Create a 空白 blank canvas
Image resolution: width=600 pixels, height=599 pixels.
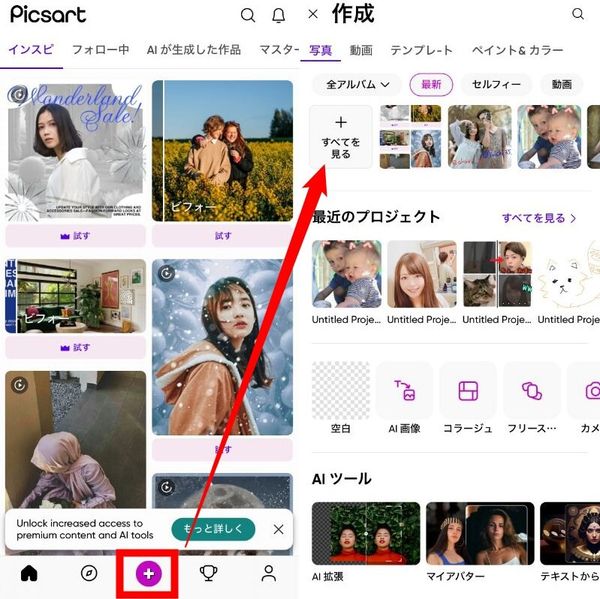[x=341, y=397]
